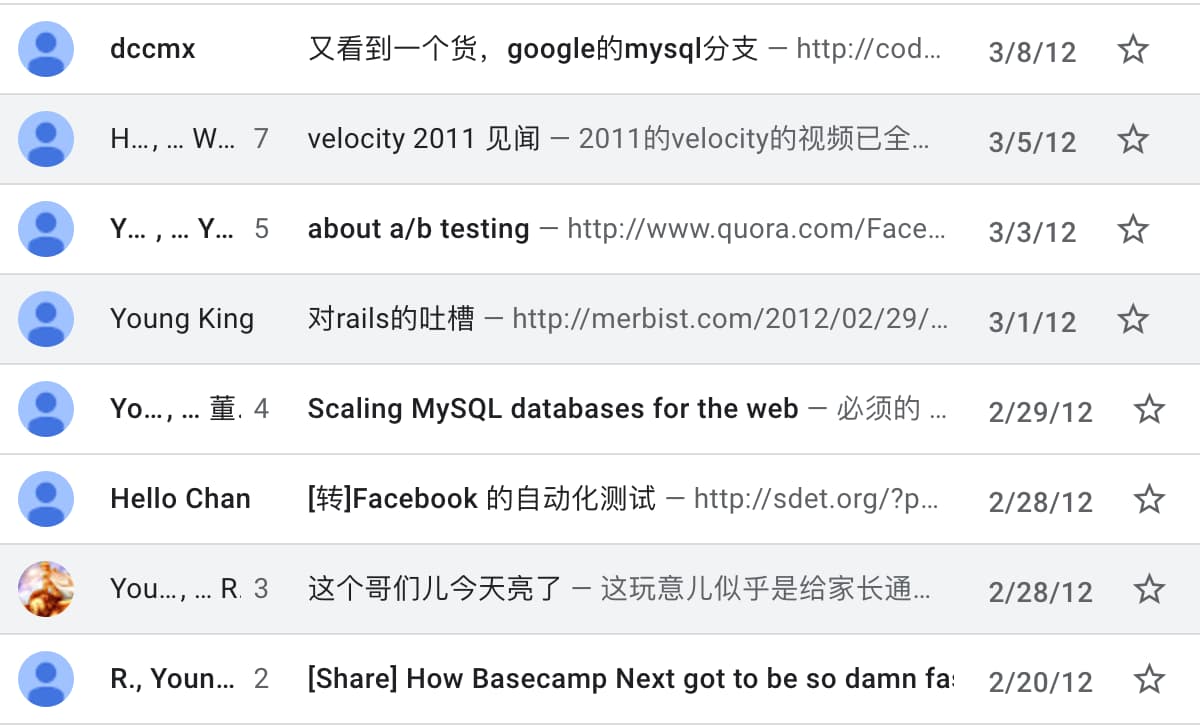Star Hello Chan's Facebook email
The height and width of the screenshot is (726, 1200).
tap(1149, 499)
